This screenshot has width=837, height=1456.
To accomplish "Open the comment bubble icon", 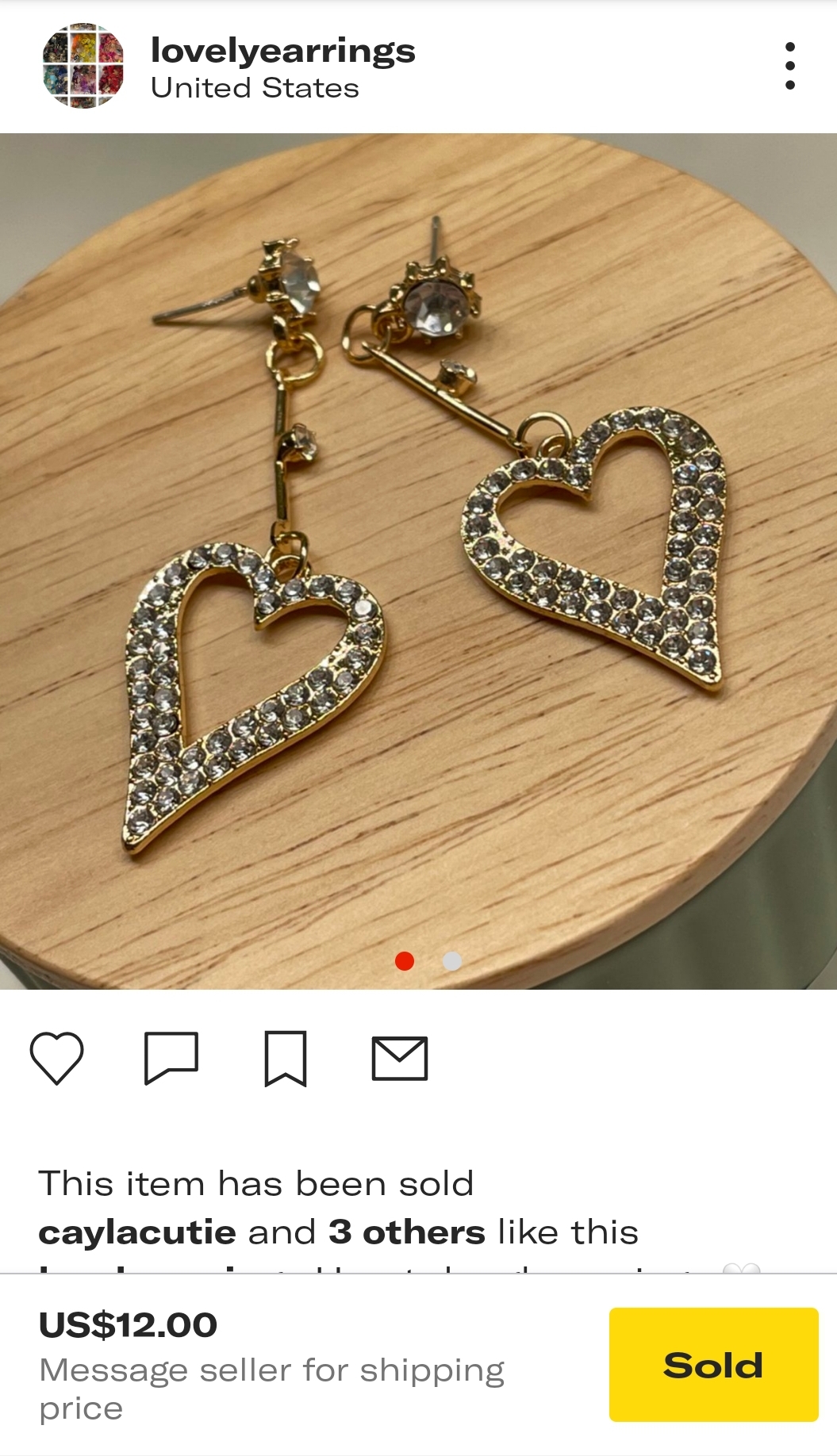I will click(x=171, y=1058).
